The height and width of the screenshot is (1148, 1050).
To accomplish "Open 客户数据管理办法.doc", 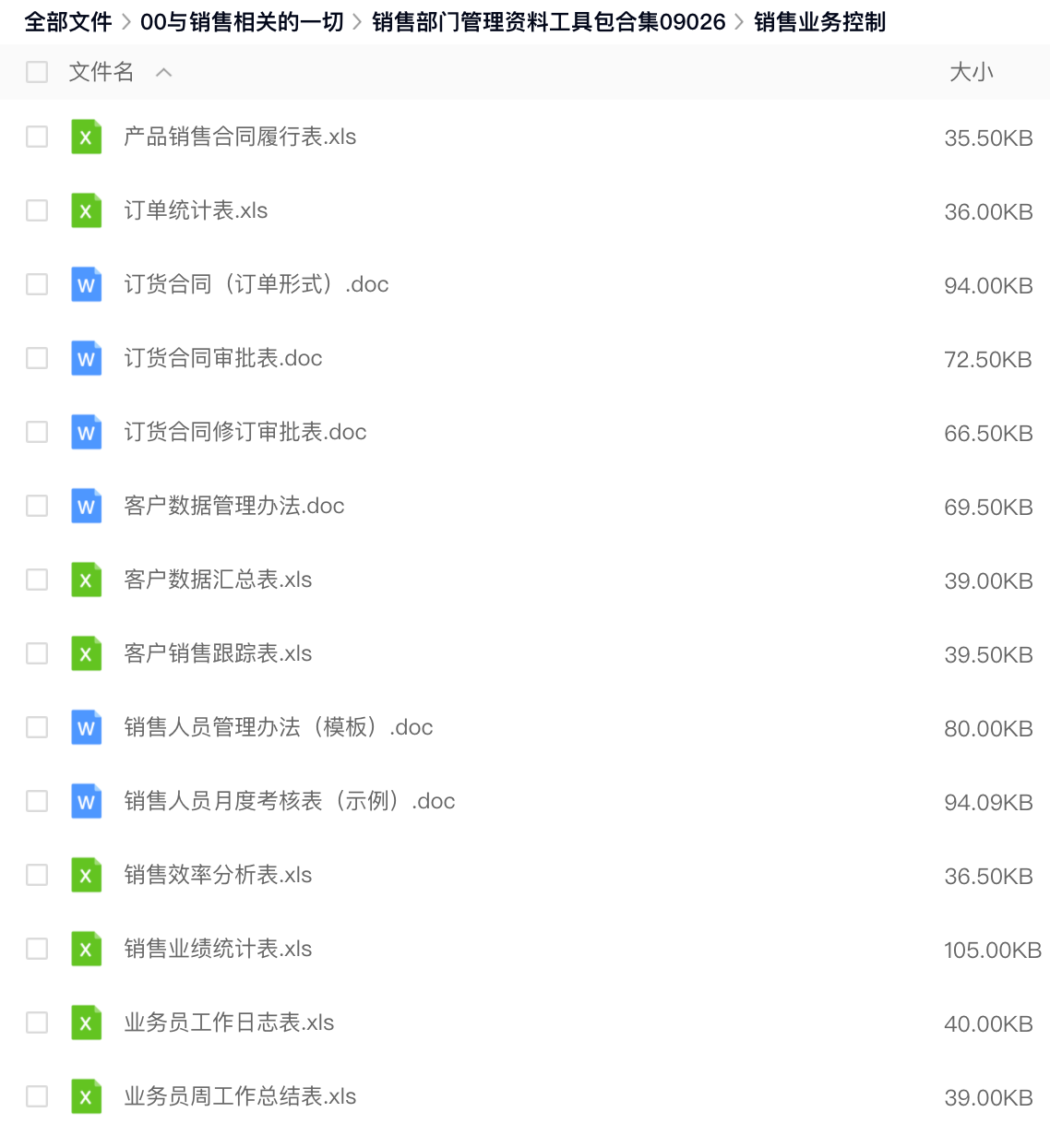I will click(233, 506).
